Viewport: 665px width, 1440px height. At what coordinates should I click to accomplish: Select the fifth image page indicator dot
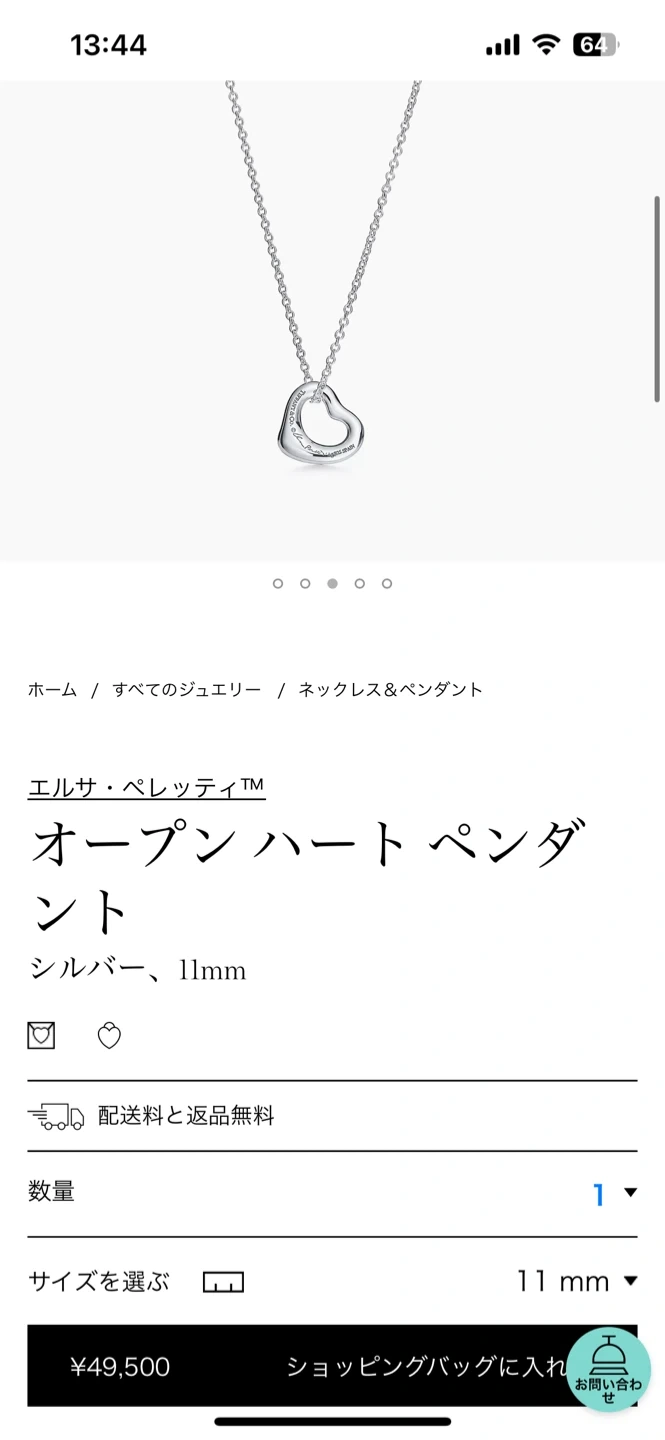[387, 584]
